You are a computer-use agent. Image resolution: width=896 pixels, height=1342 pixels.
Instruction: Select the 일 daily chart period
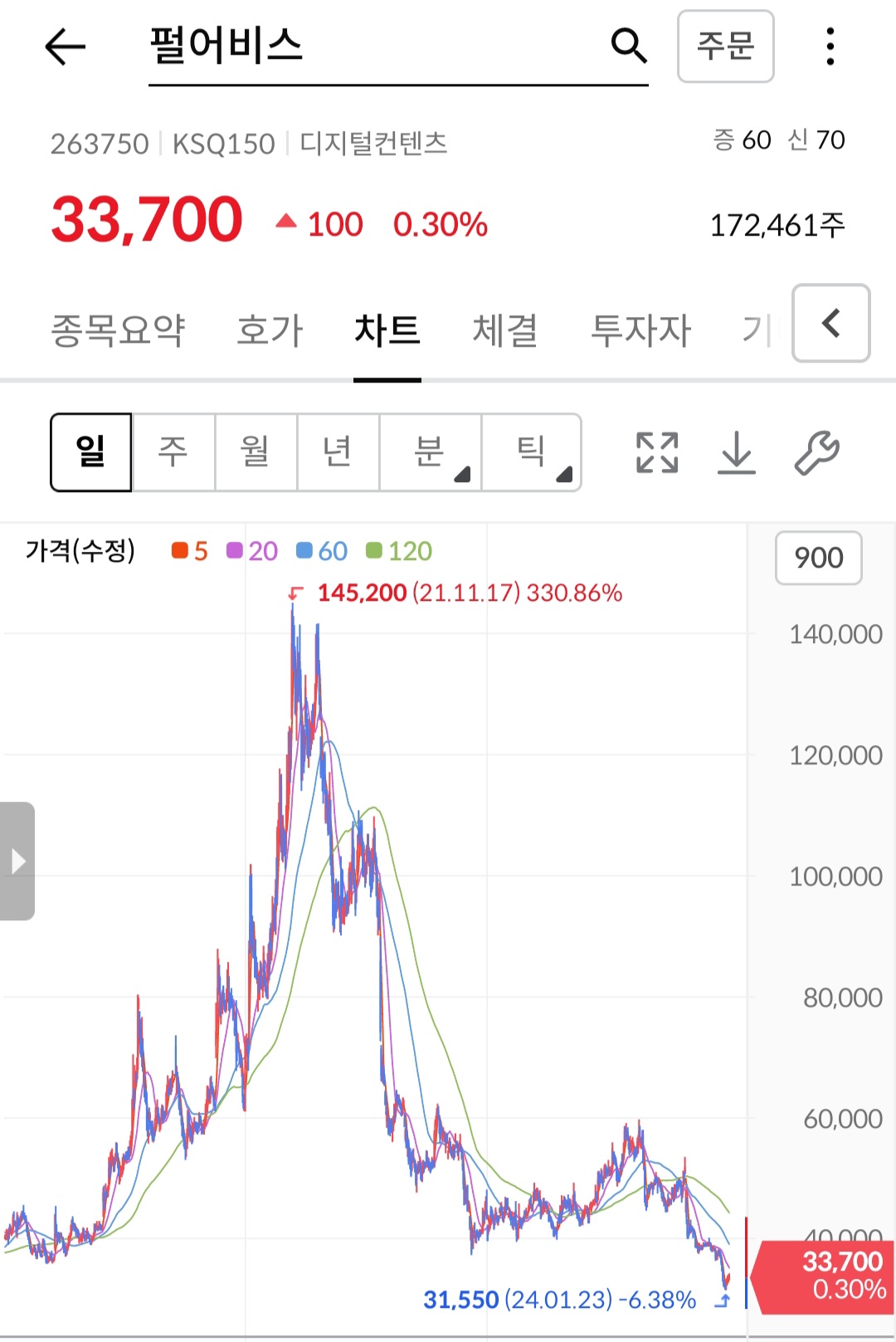[x=91, y=452]
